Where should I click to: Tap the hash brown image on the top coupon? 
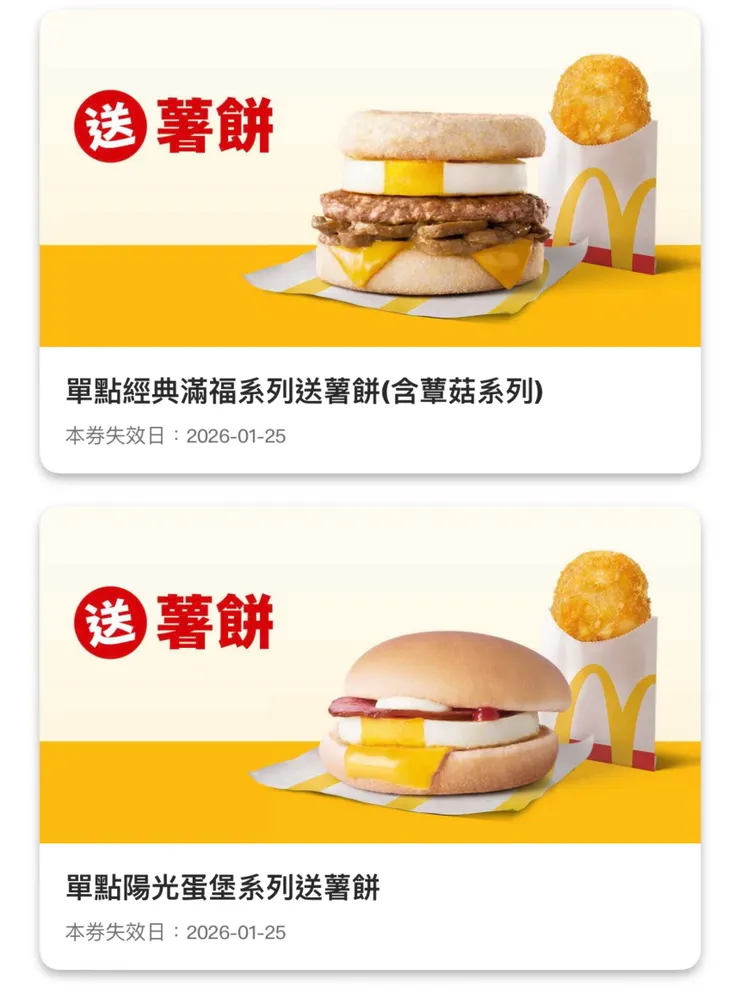pos(602,102)
